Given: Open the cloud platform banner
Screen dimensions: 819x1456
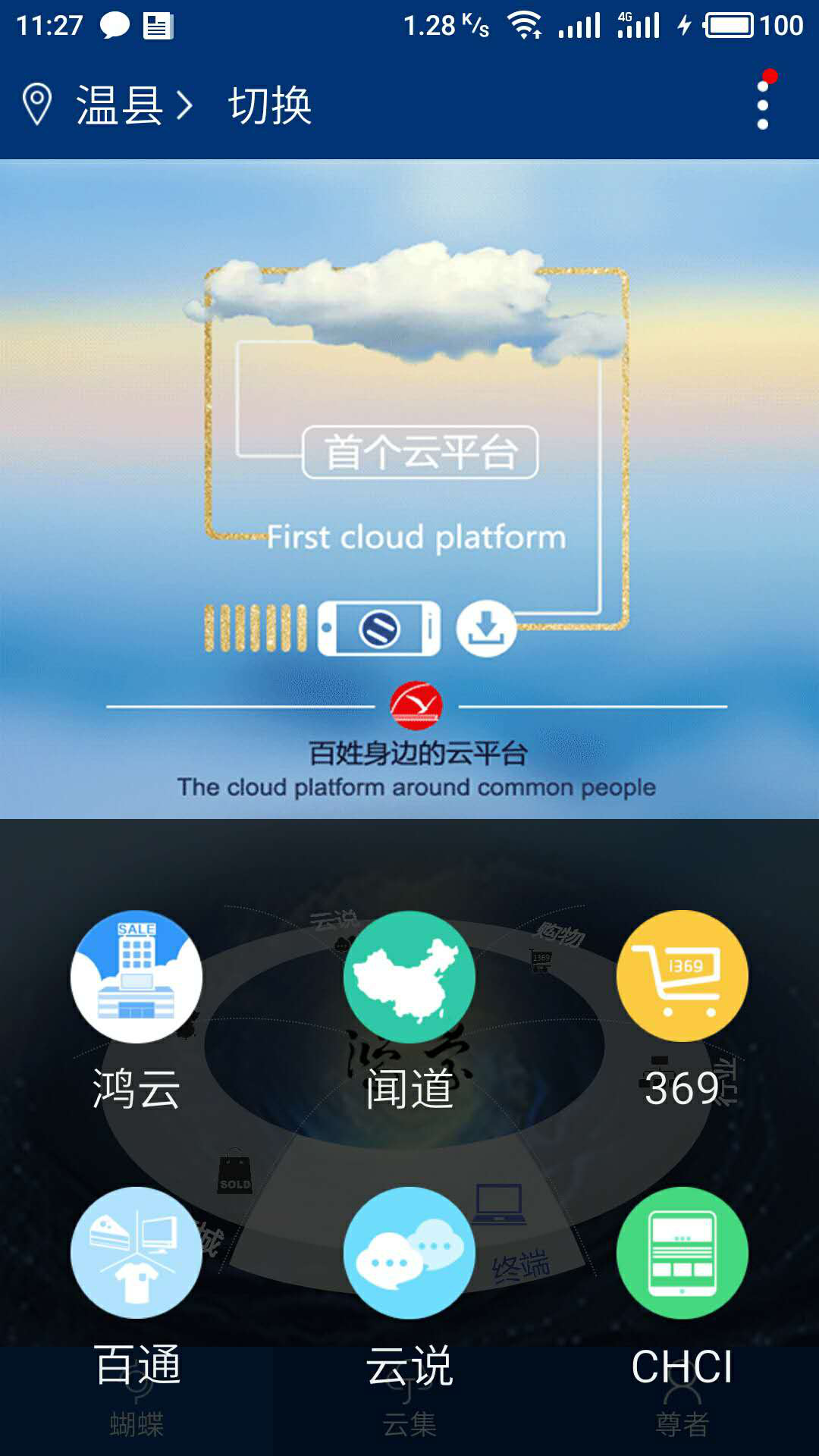Looking at the screenshot, I should 409,489.
